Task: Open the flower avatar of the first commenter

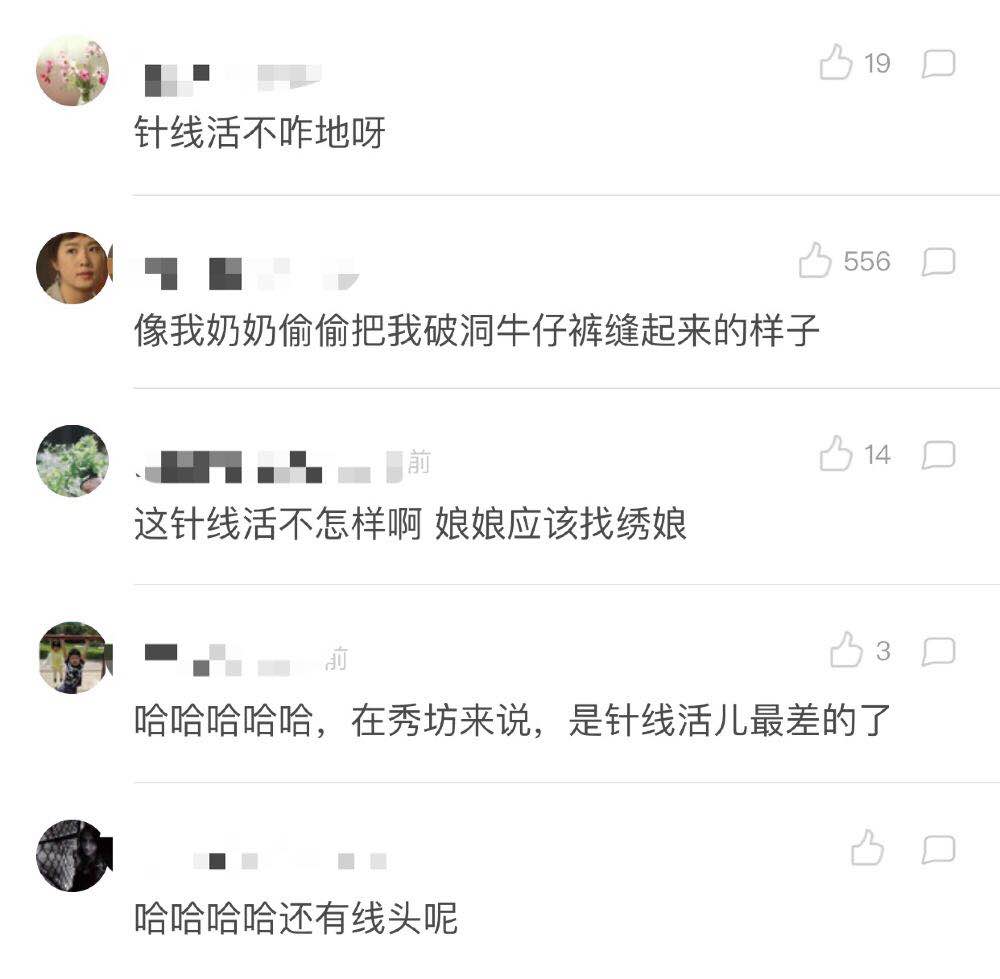Action: [x=72, y=70]
